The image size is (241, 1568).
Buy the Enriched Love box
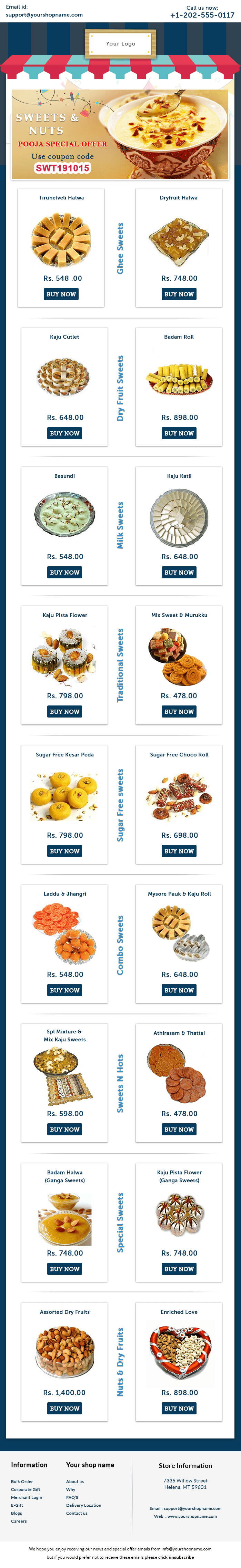coord(179,1409)
